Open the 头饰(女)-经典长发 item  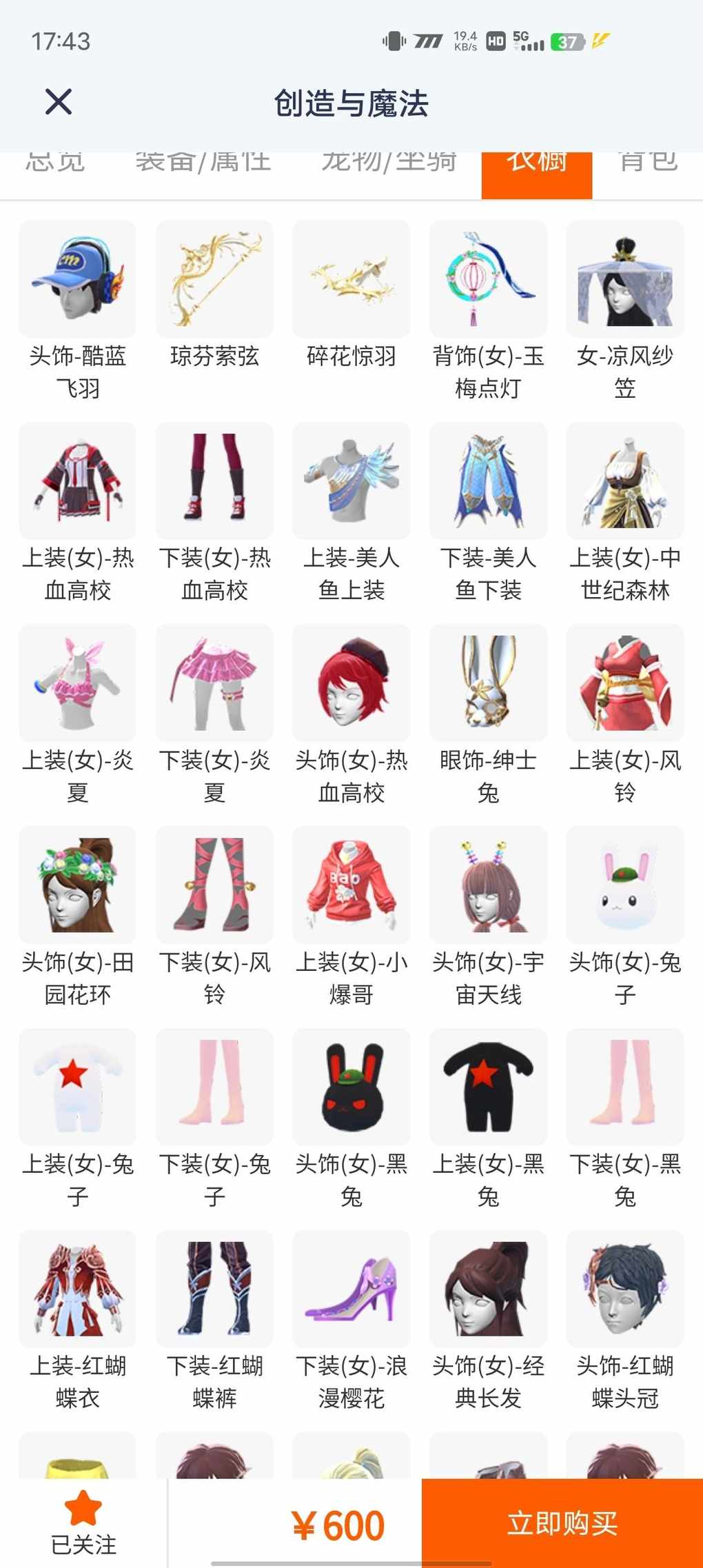[x=488, y=1289]
